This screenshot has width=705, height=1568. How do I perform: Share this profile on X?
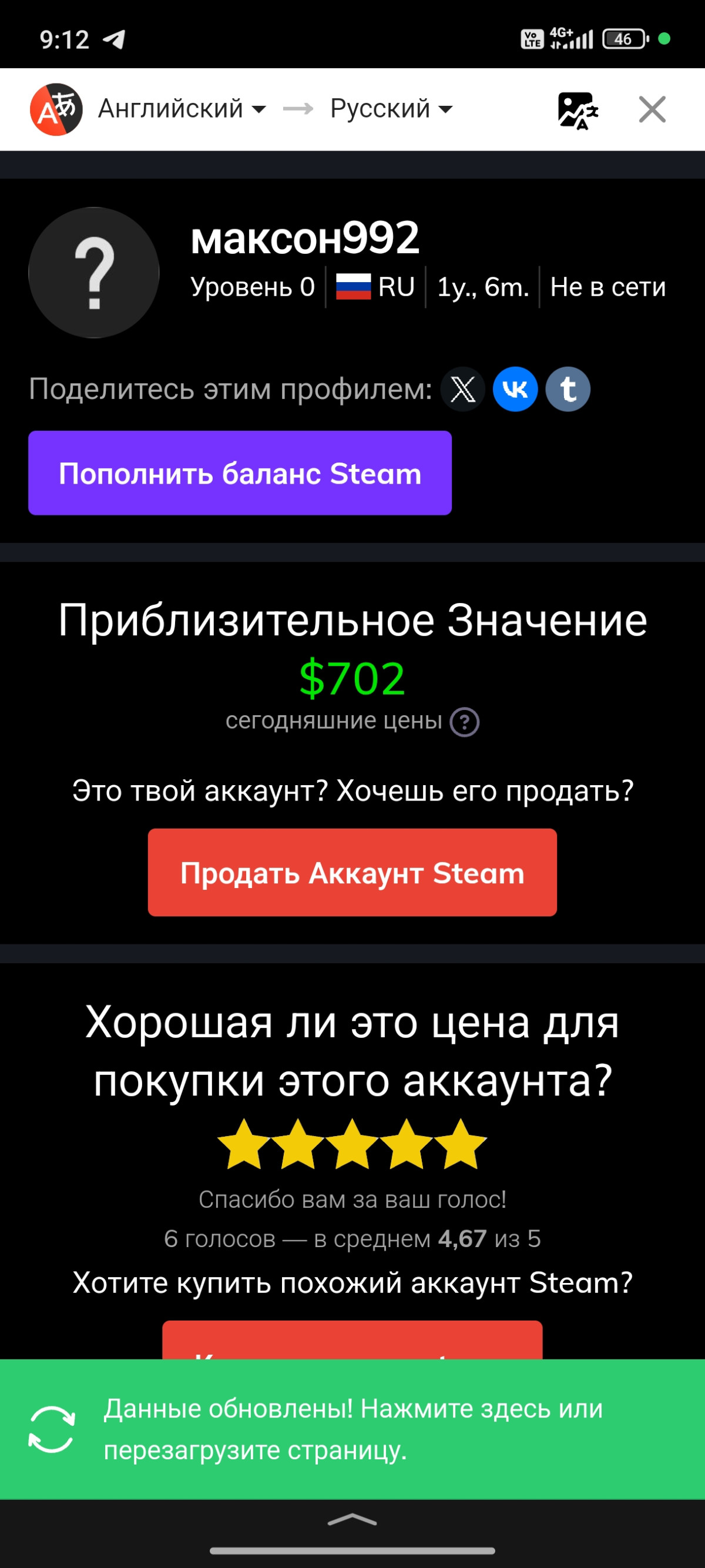pos(463,390)
